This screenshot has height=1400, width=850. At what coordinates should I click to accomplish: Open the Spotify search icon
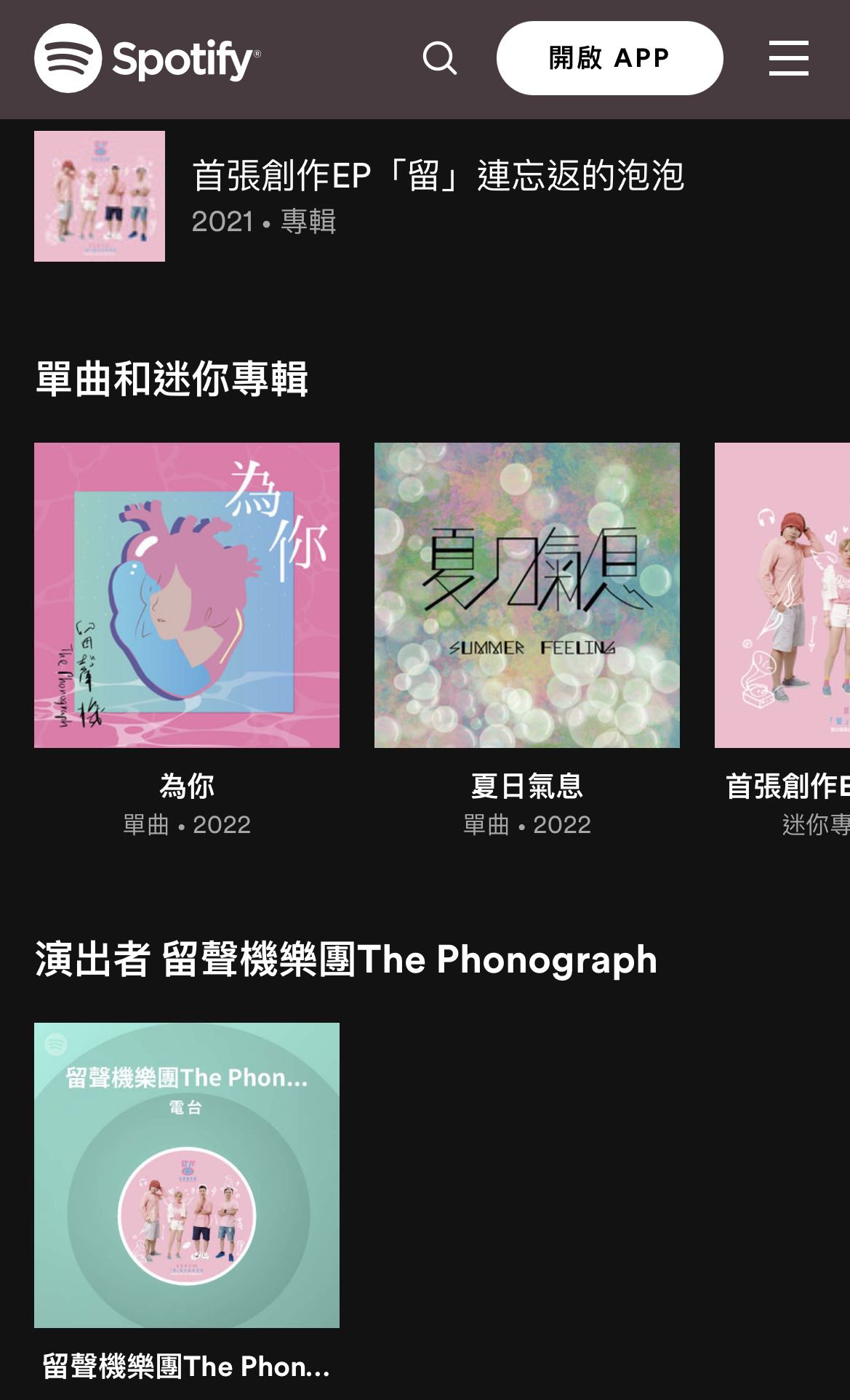click(440, 58)
